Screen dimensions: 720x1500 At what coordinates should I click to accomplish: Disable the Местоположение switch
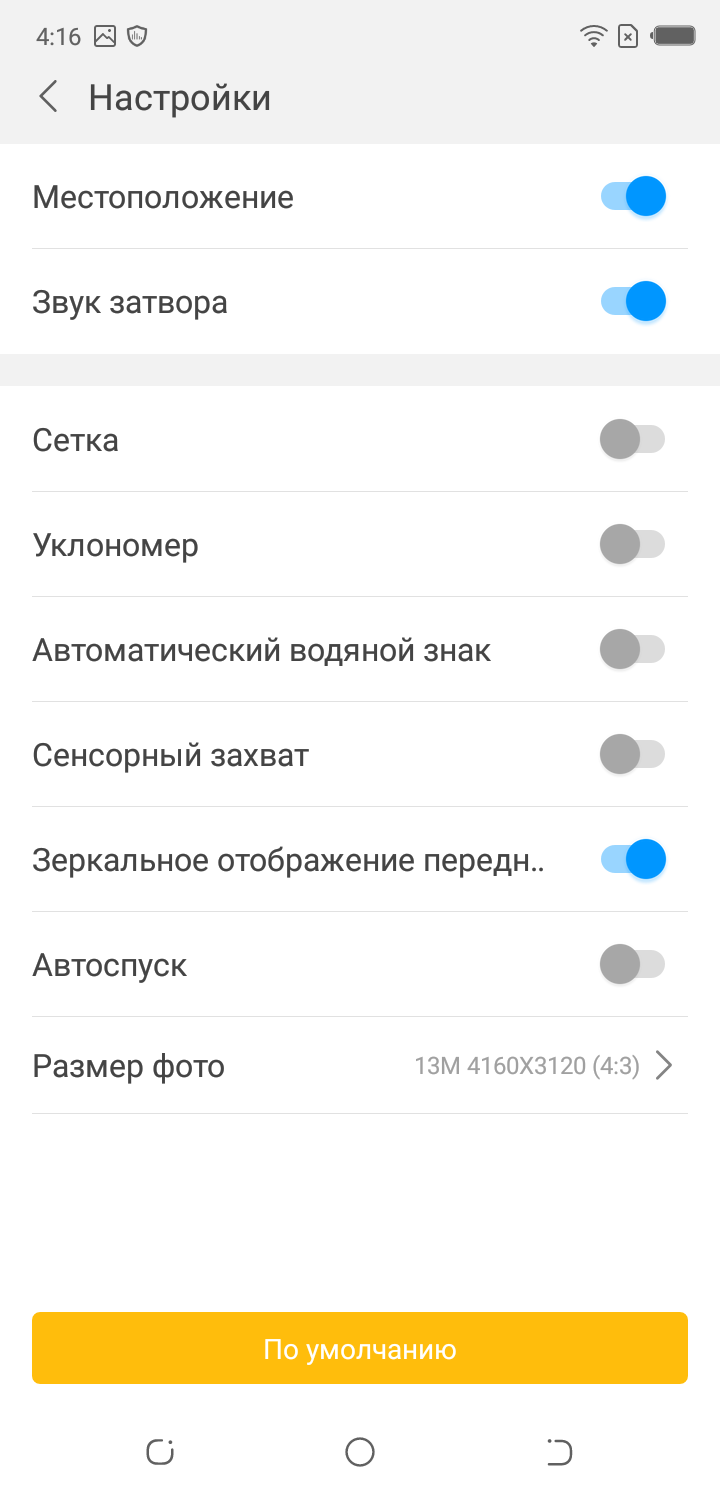pyautogui.click(x=632, y=196)
